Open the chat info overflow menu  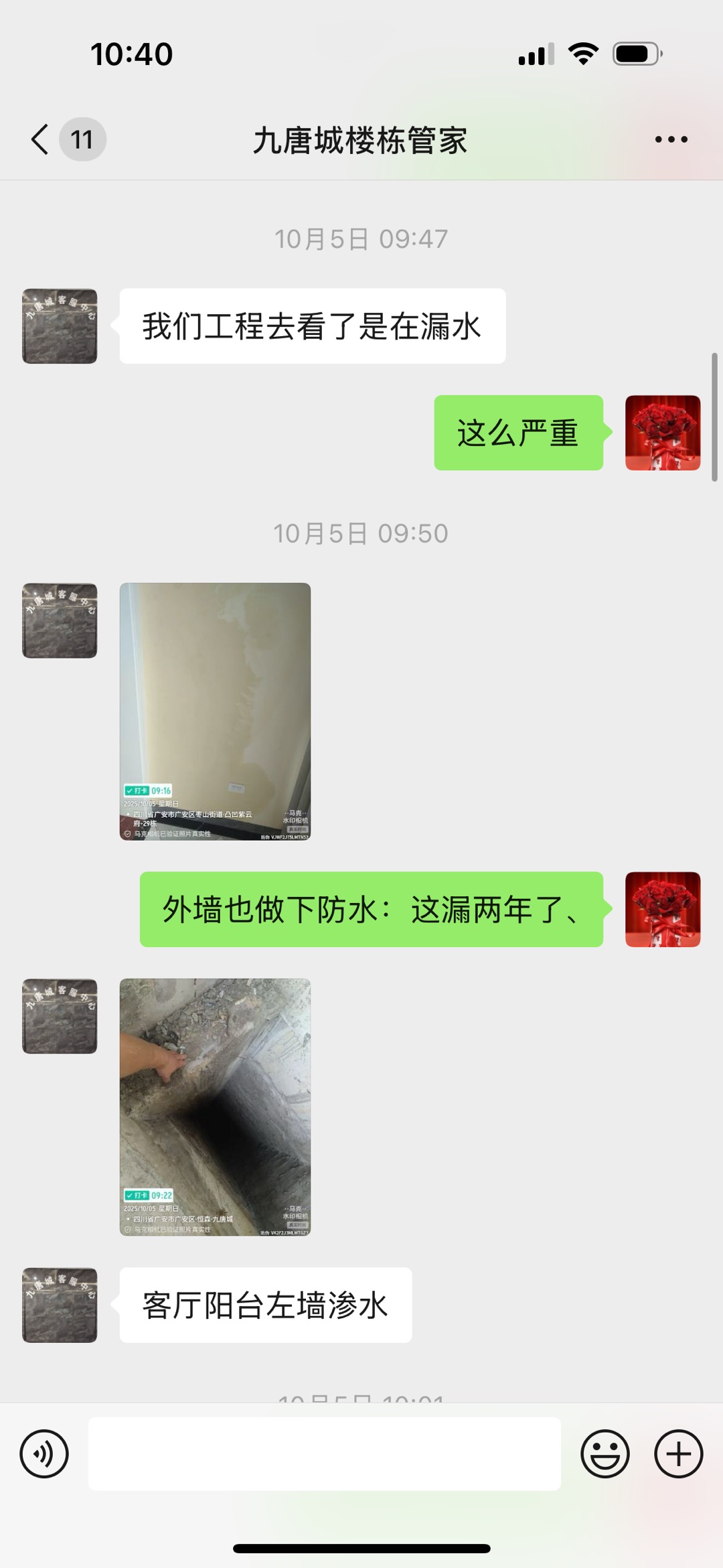tap(671, 139)
